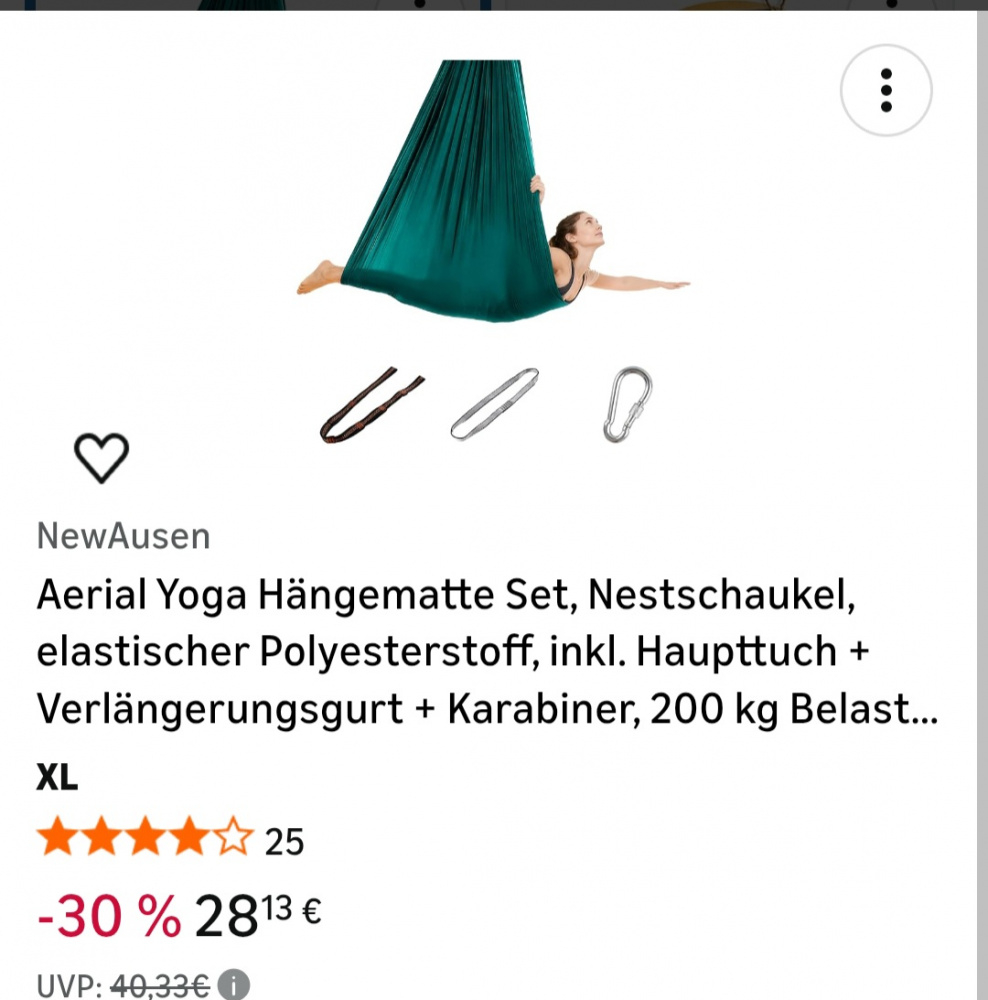Open the three-dot overflow menu

[886, 91]
